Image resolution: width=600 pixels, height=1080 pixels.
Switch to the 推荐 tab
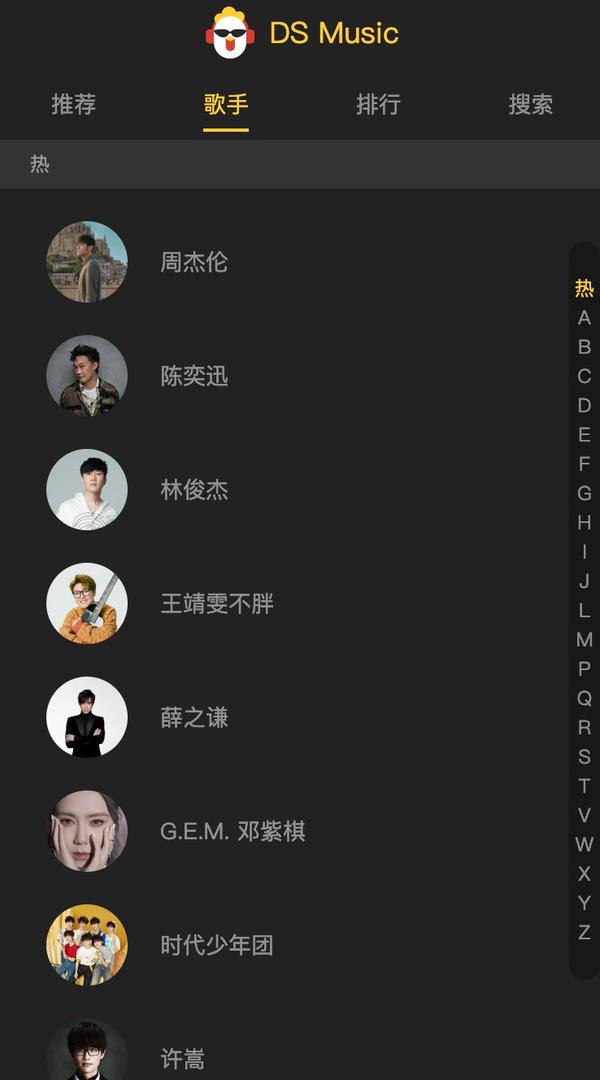(x=74, y=104)
